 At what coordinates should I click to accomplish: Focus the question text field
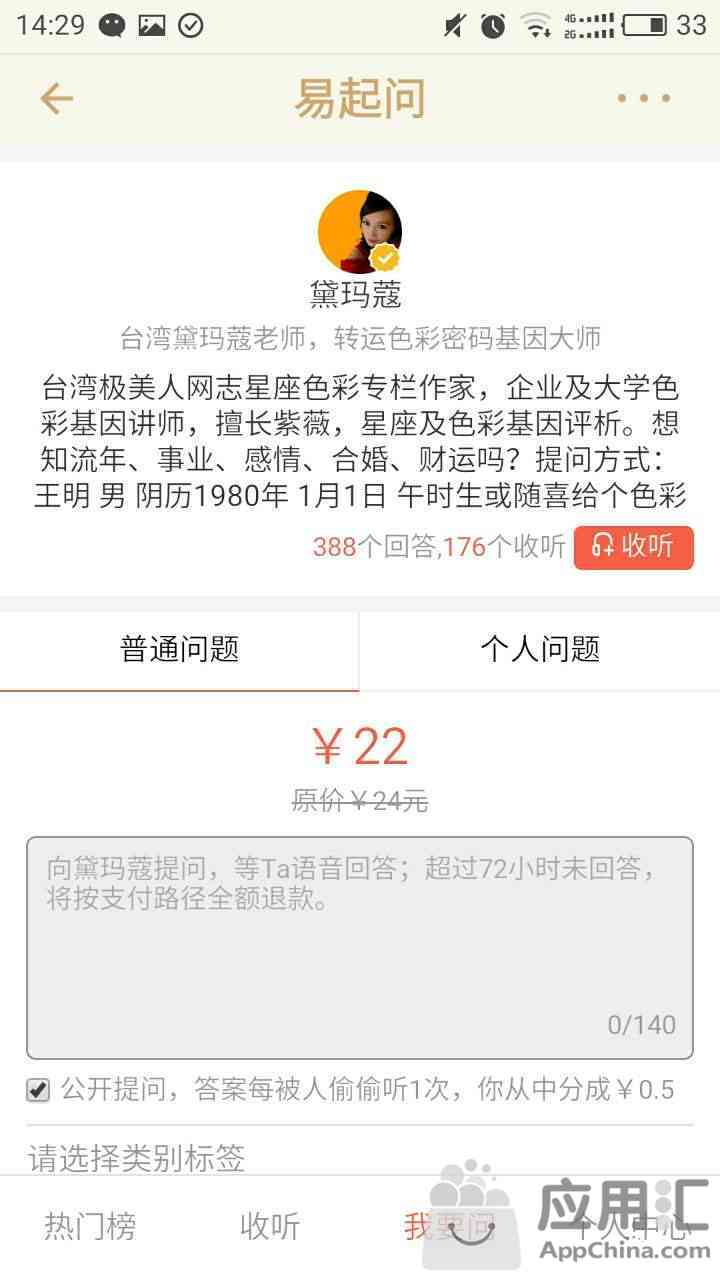coord(360,947)
